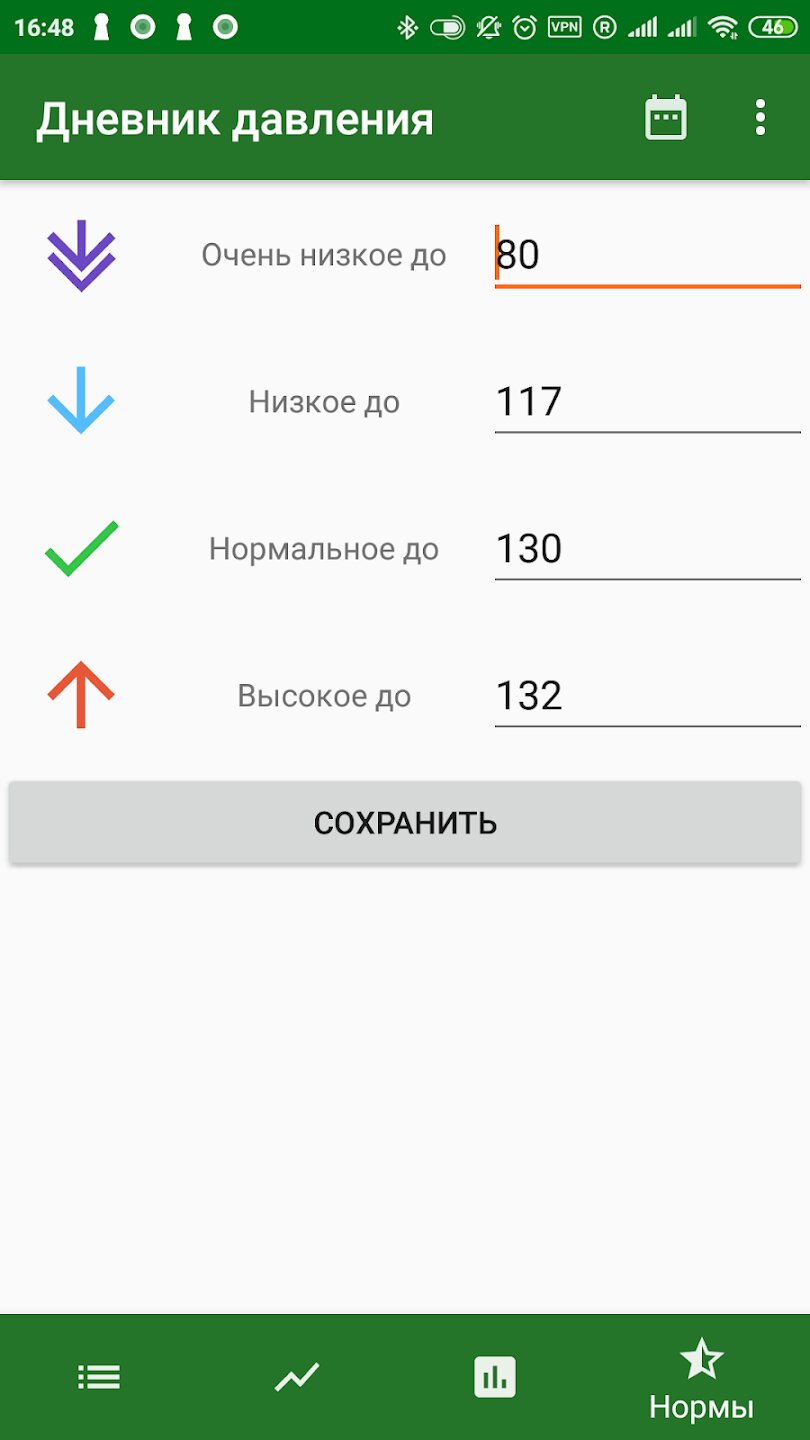Select the Нормы tab
This screenshot has width=810, height=1440.
[701, 1381]
